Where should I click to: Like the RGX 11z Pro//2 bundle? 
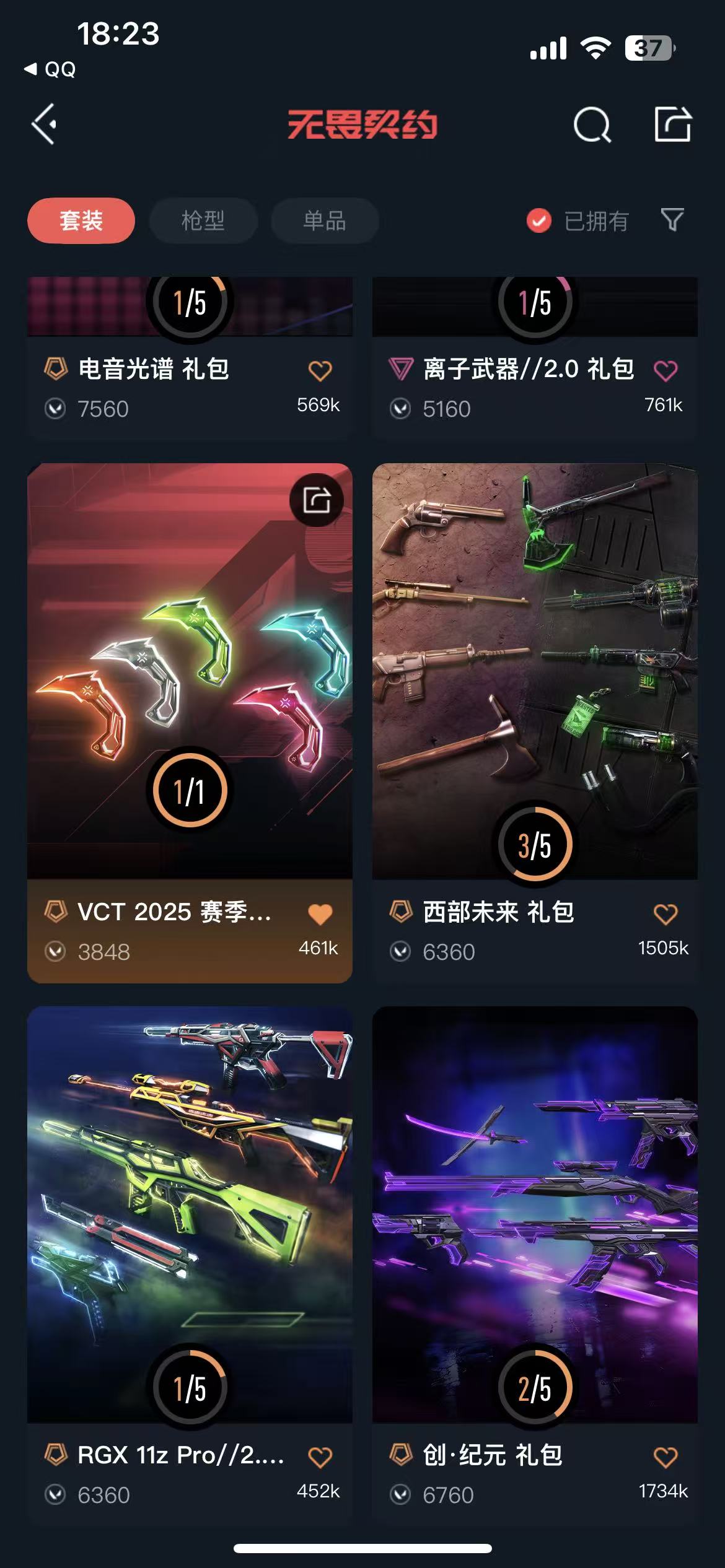[x=320, y=1457]
